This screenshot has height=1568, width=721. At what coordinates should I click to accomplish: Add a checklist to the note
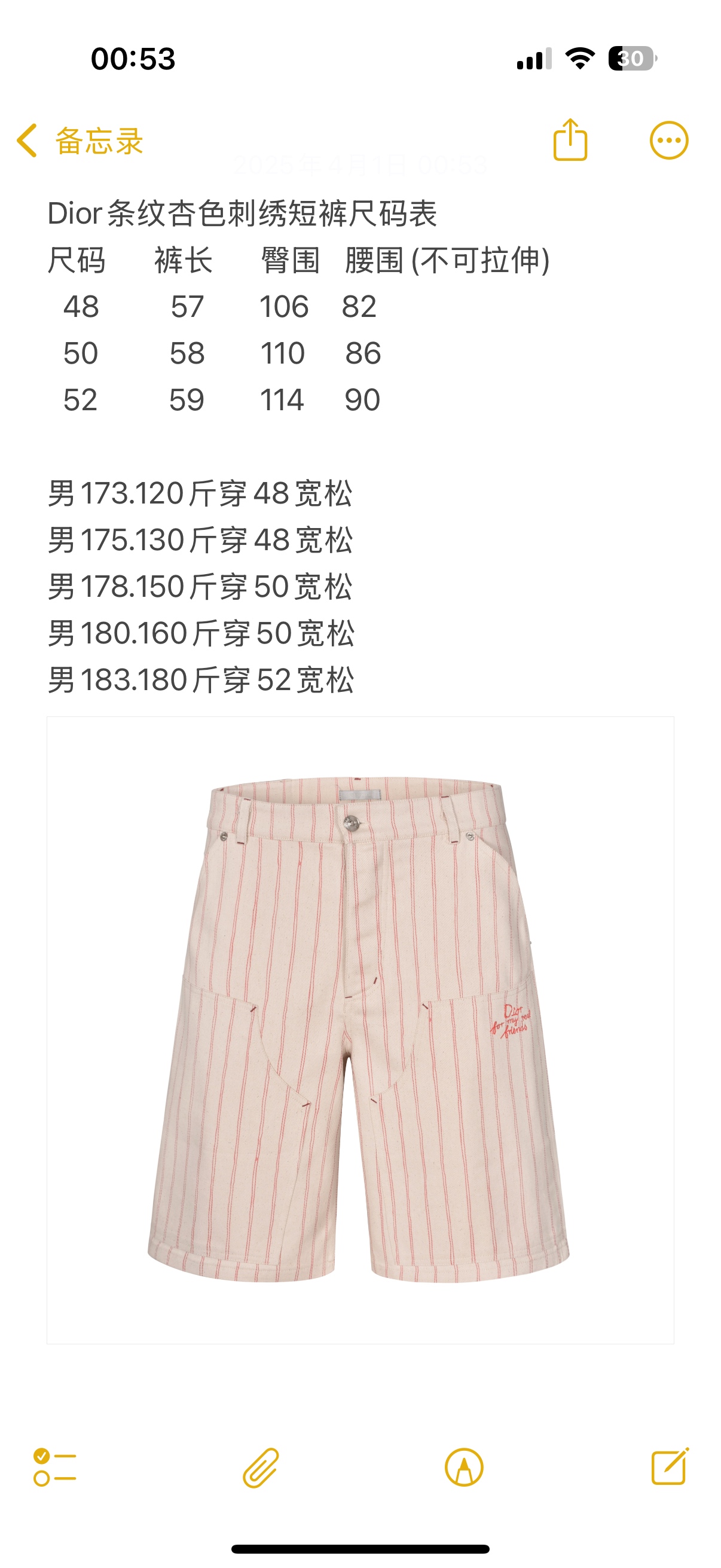55,1468
